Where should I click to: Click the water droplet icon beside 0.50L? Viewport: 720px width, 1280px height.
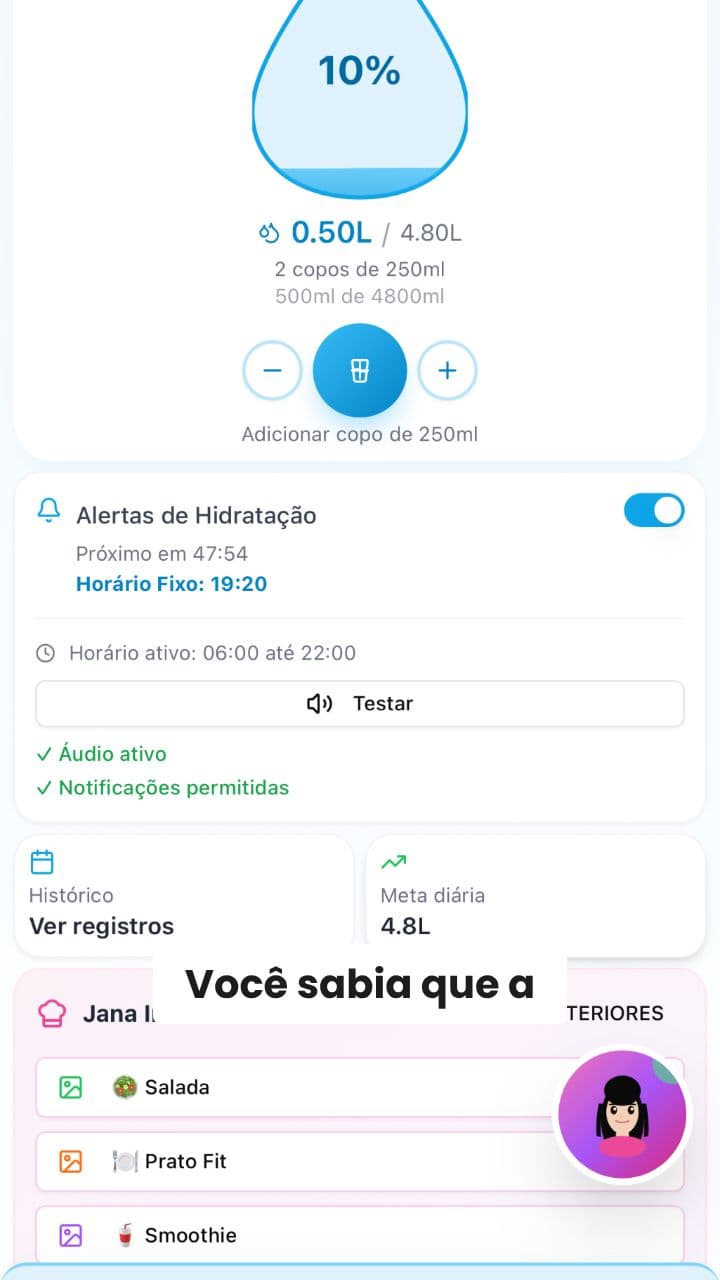(270, 231)
